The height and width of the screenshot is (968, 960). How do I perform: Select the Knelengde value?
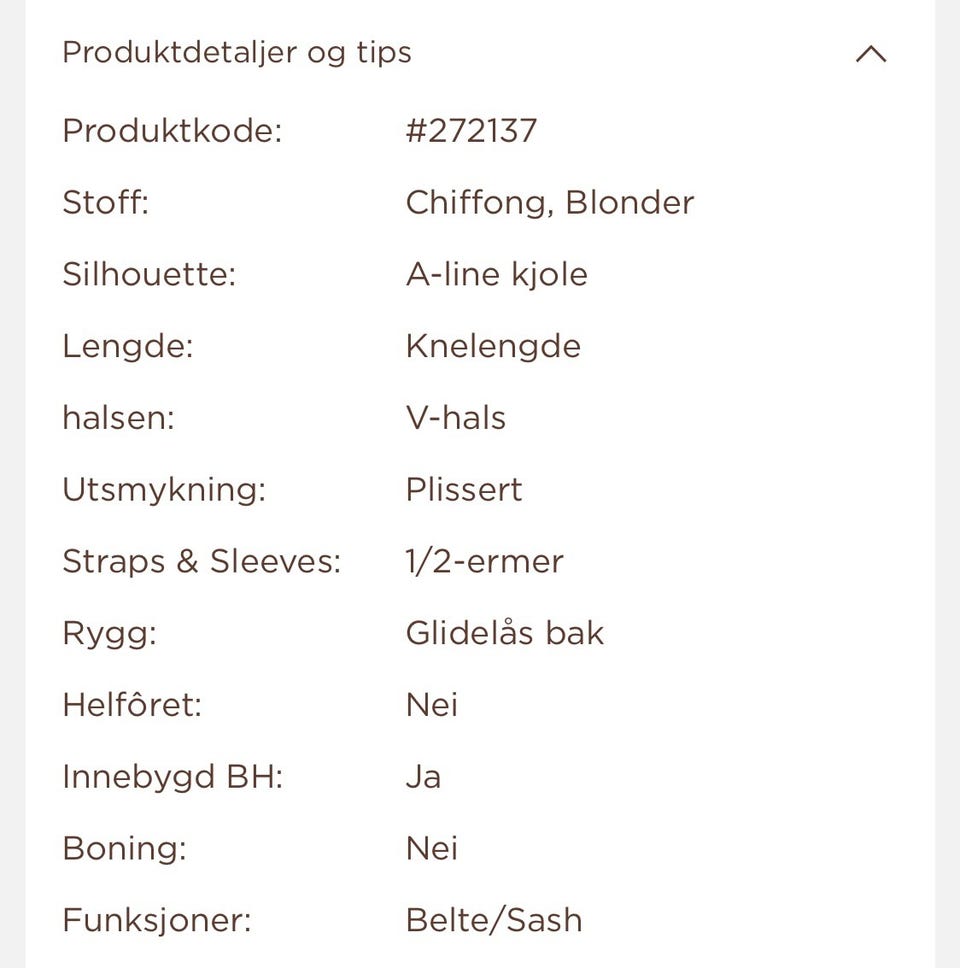point(492,346)
